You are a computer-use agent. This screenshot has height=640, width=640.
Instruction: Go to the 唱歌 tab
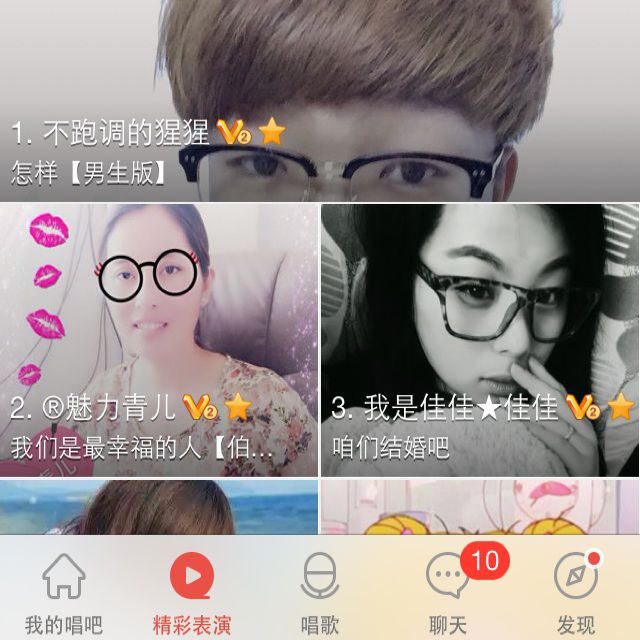point(320,593)
